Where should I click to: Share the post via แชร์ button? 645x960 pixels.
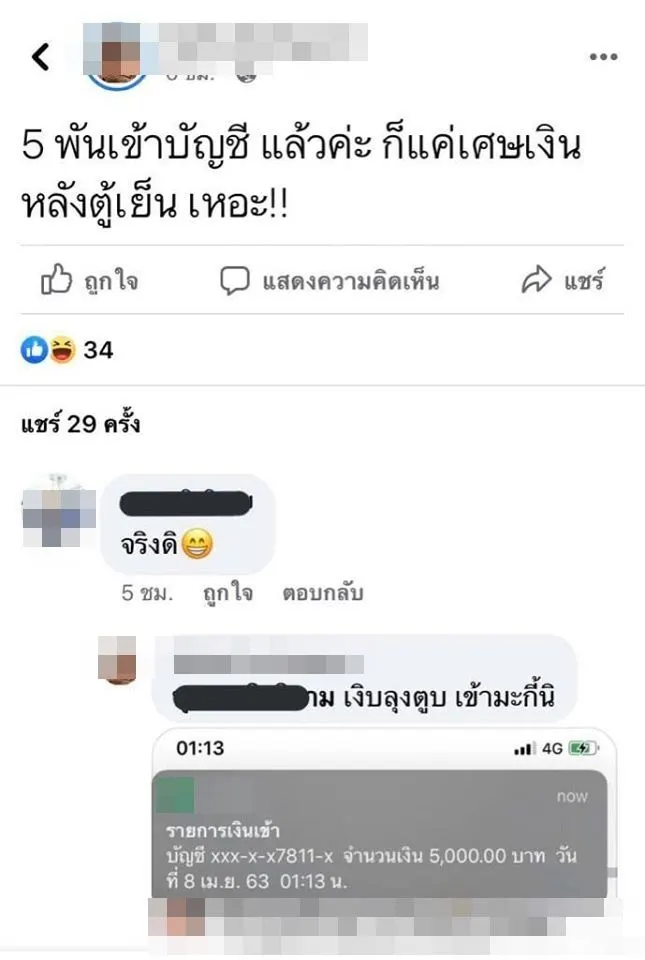coord(564,282)
